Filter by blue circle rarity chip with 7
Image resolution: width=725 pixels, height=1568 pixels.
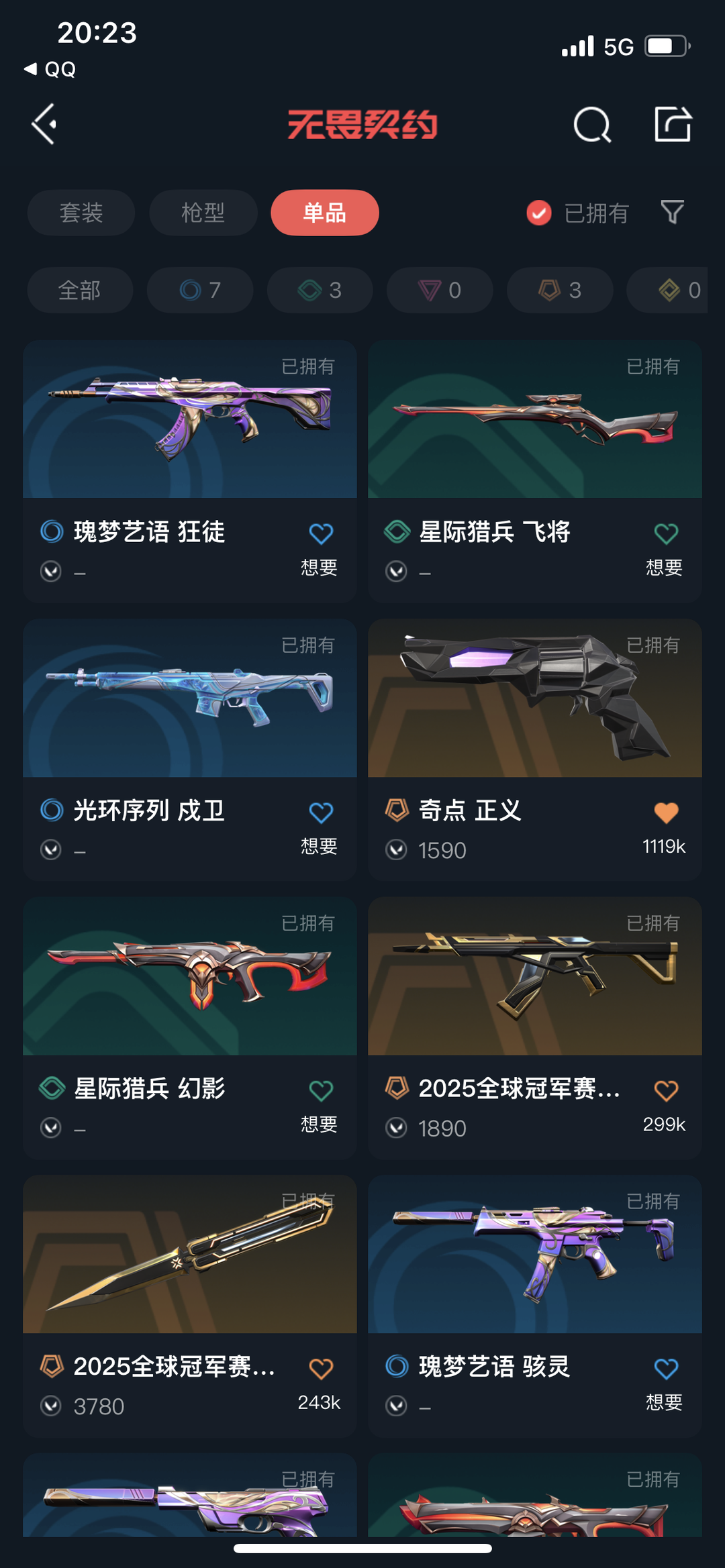point(200,290)
